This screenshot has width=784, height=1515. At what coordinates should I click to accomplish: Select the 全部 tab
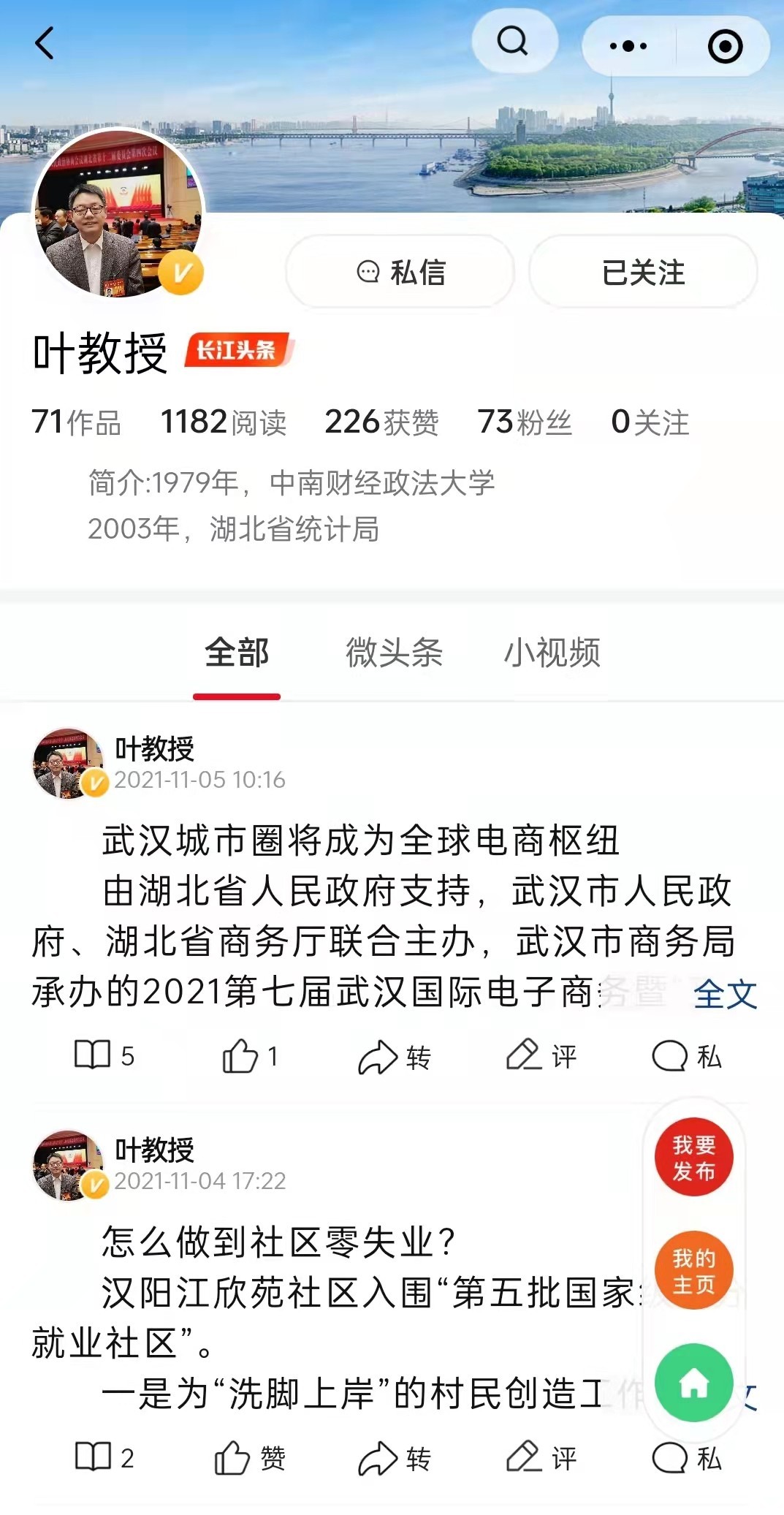[x=237, y=652]
